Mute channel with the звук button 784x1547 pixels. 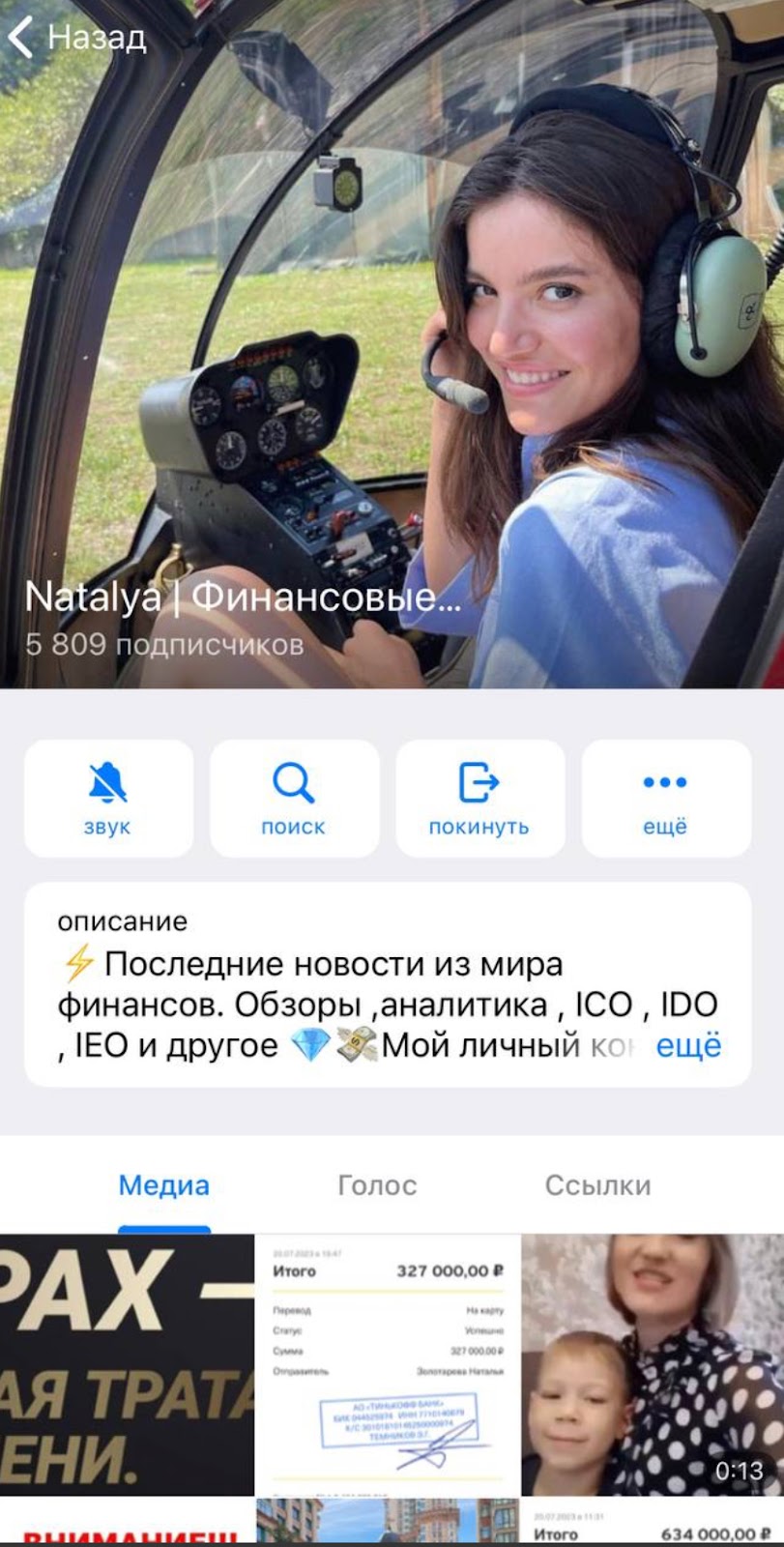pos(107,799)
